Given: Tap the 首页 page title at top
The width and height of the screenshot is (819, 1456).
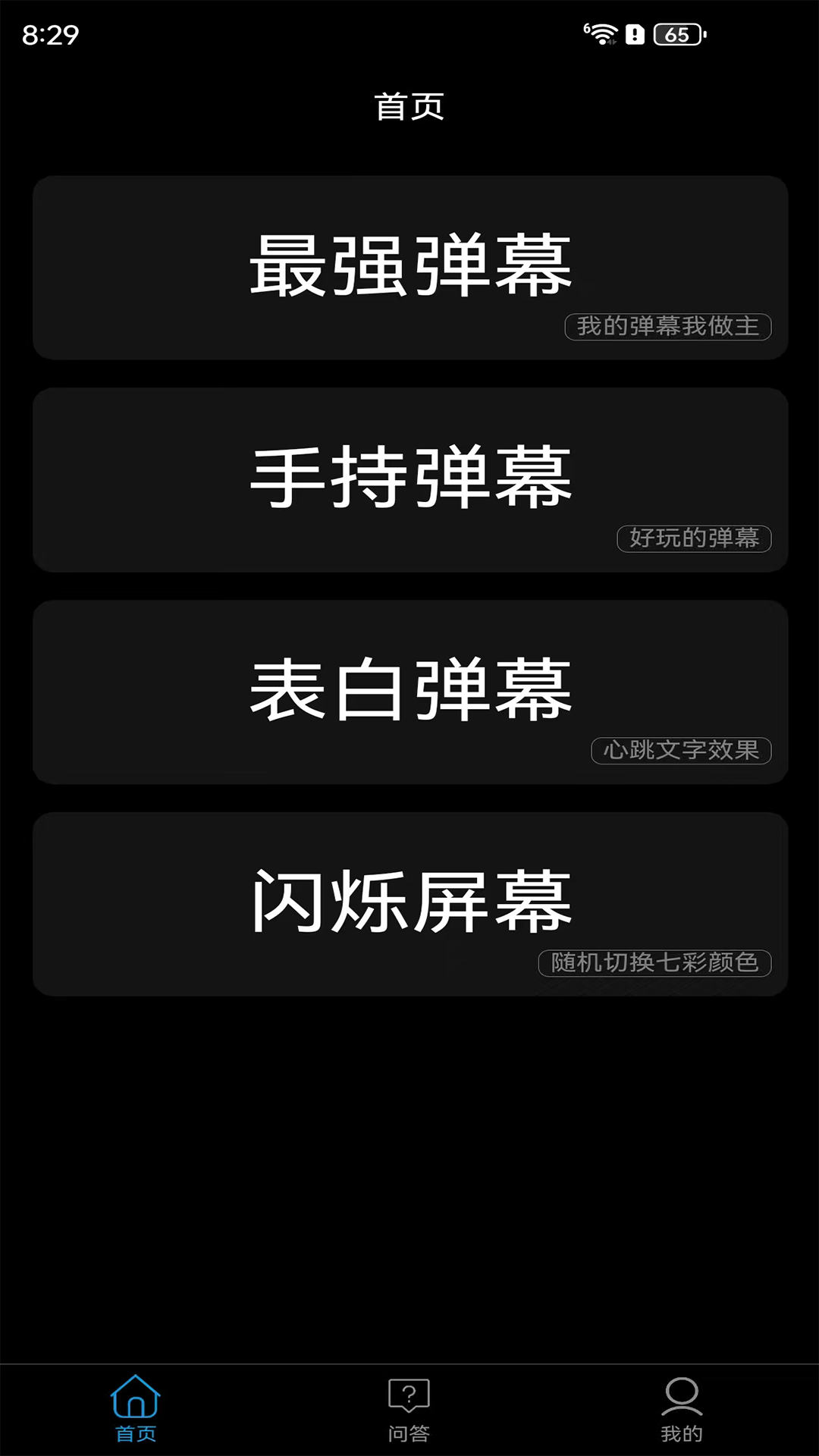Looking at the screenshot, I should (x=409, y=108).
